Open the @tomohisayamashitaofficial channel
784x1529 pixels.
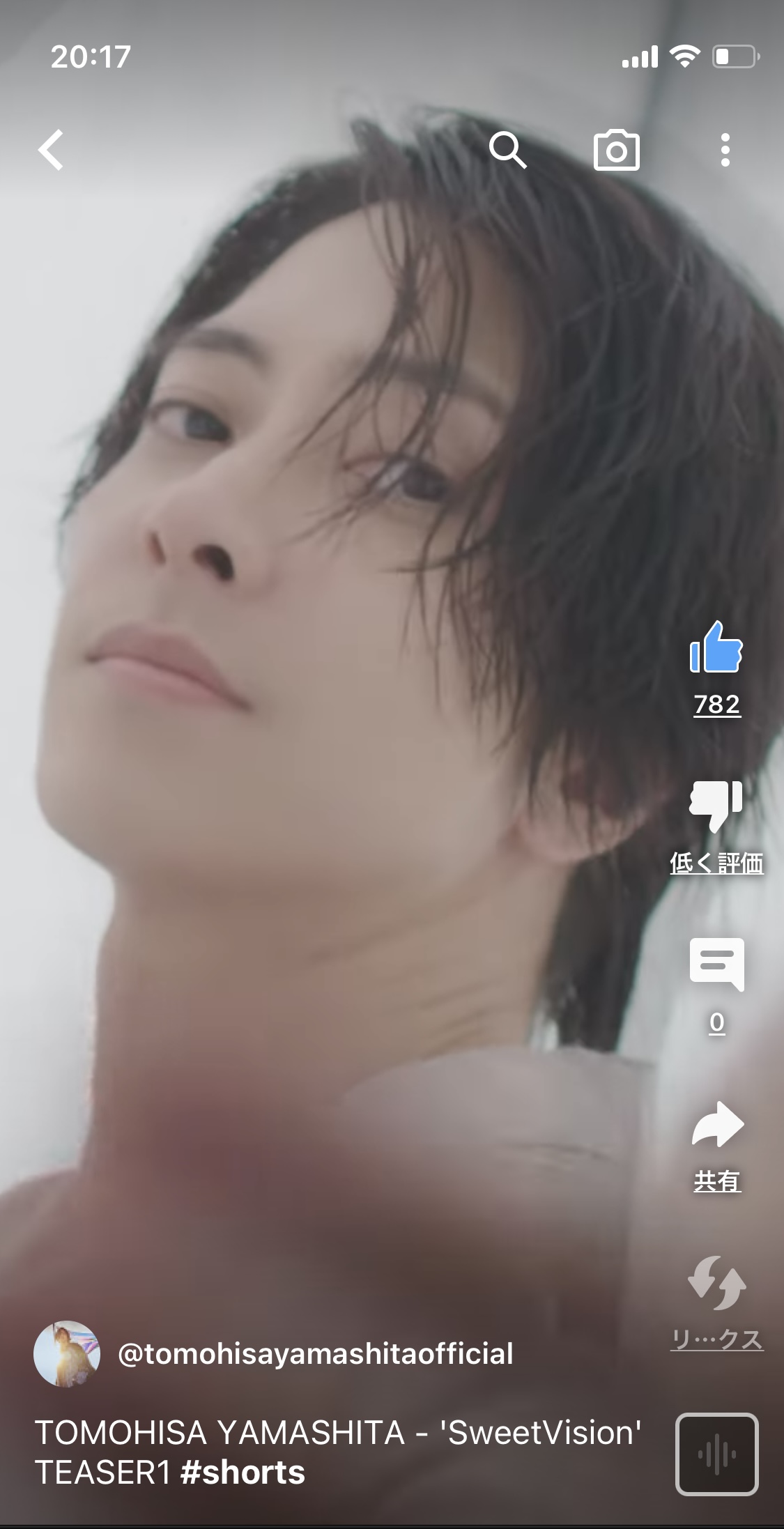click(x=316, y=1354)
